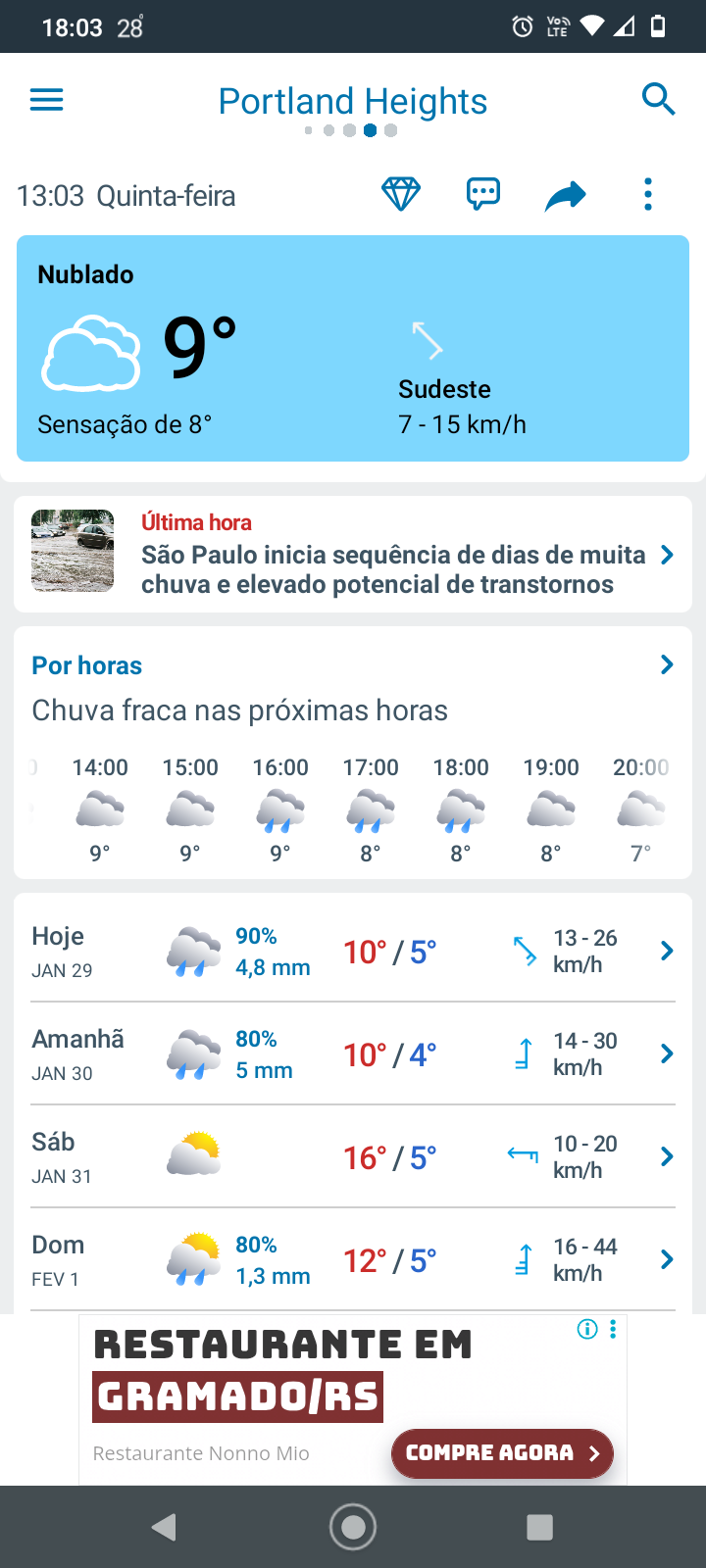706x1568 pixels.
Task: Expand the Por horas hourly forecast
Action: point(666,665)
